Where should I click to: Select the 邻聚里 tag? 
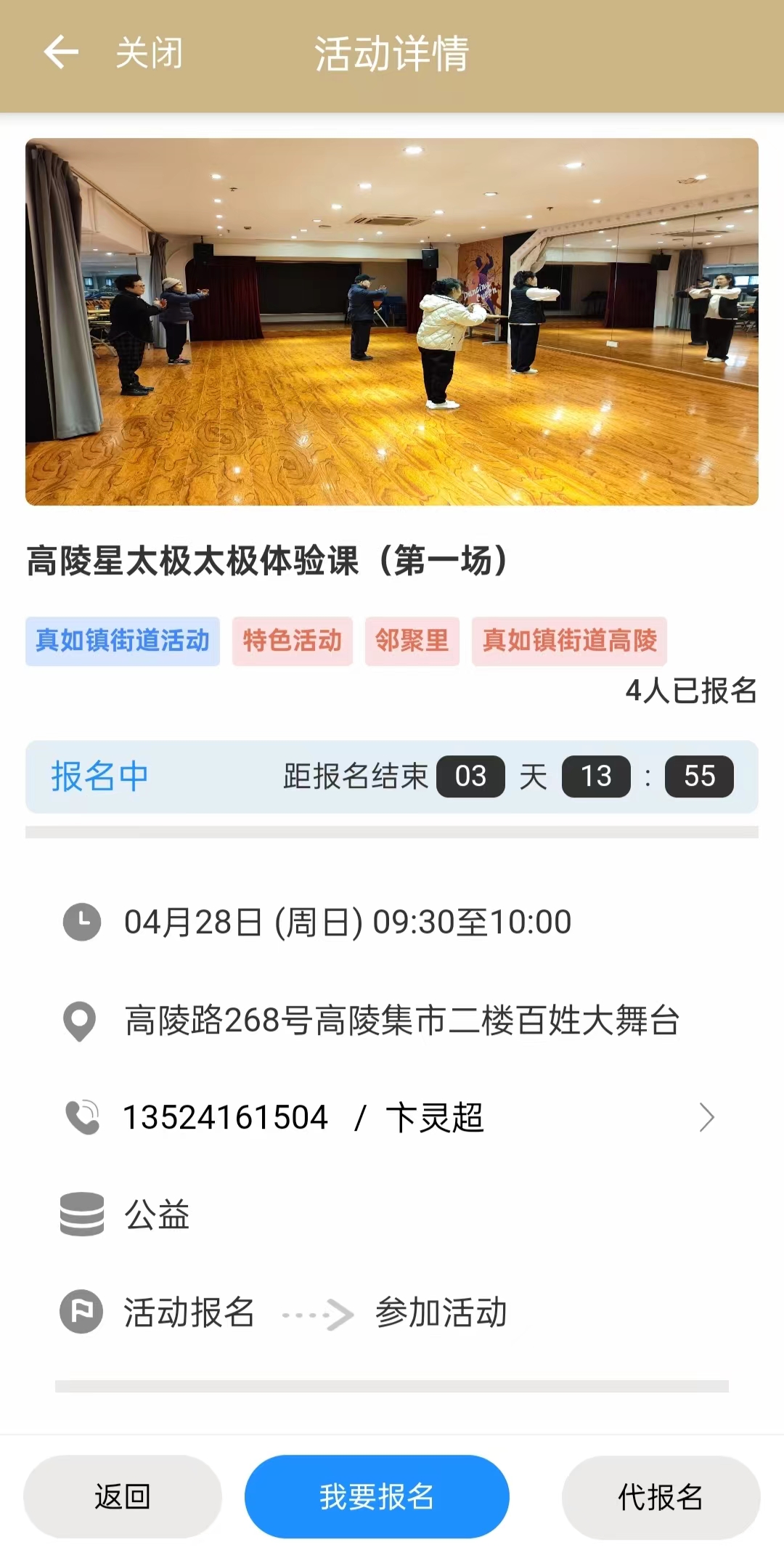(412, 641)
